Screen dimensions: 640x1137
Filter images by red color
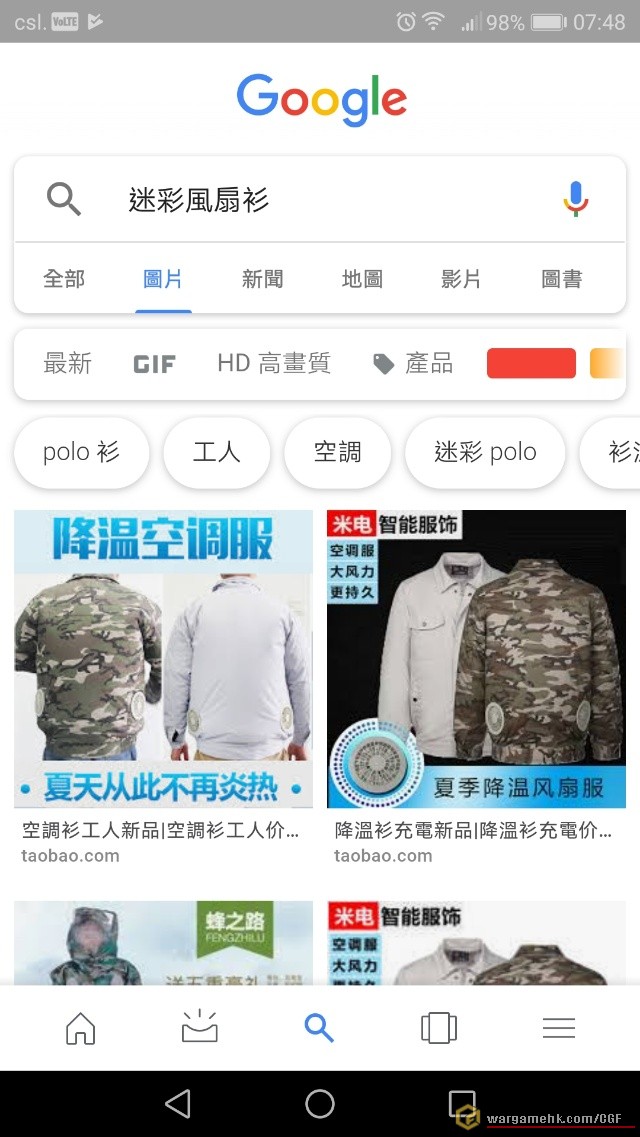coord(531,363)
